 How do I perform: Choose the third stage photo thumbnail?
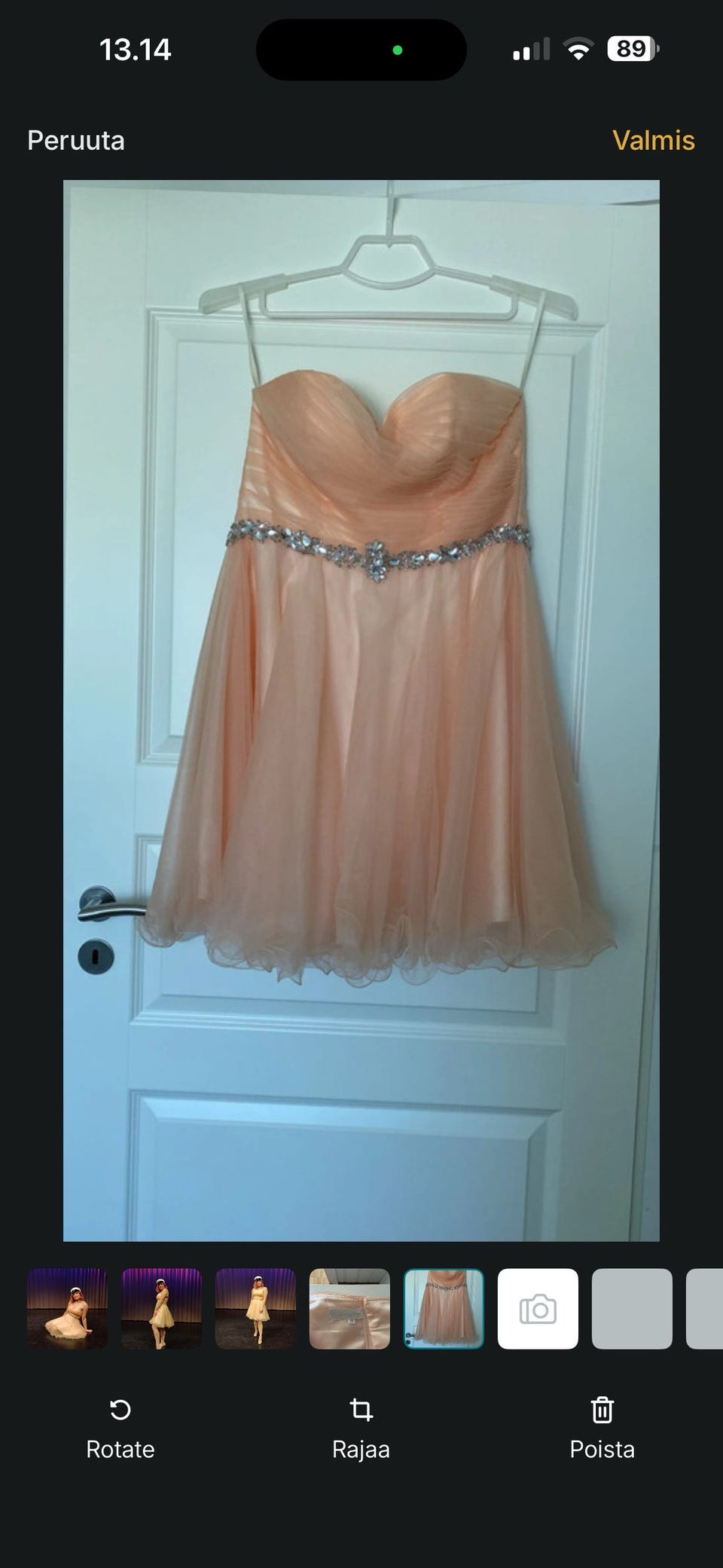tap(255, 1309)
